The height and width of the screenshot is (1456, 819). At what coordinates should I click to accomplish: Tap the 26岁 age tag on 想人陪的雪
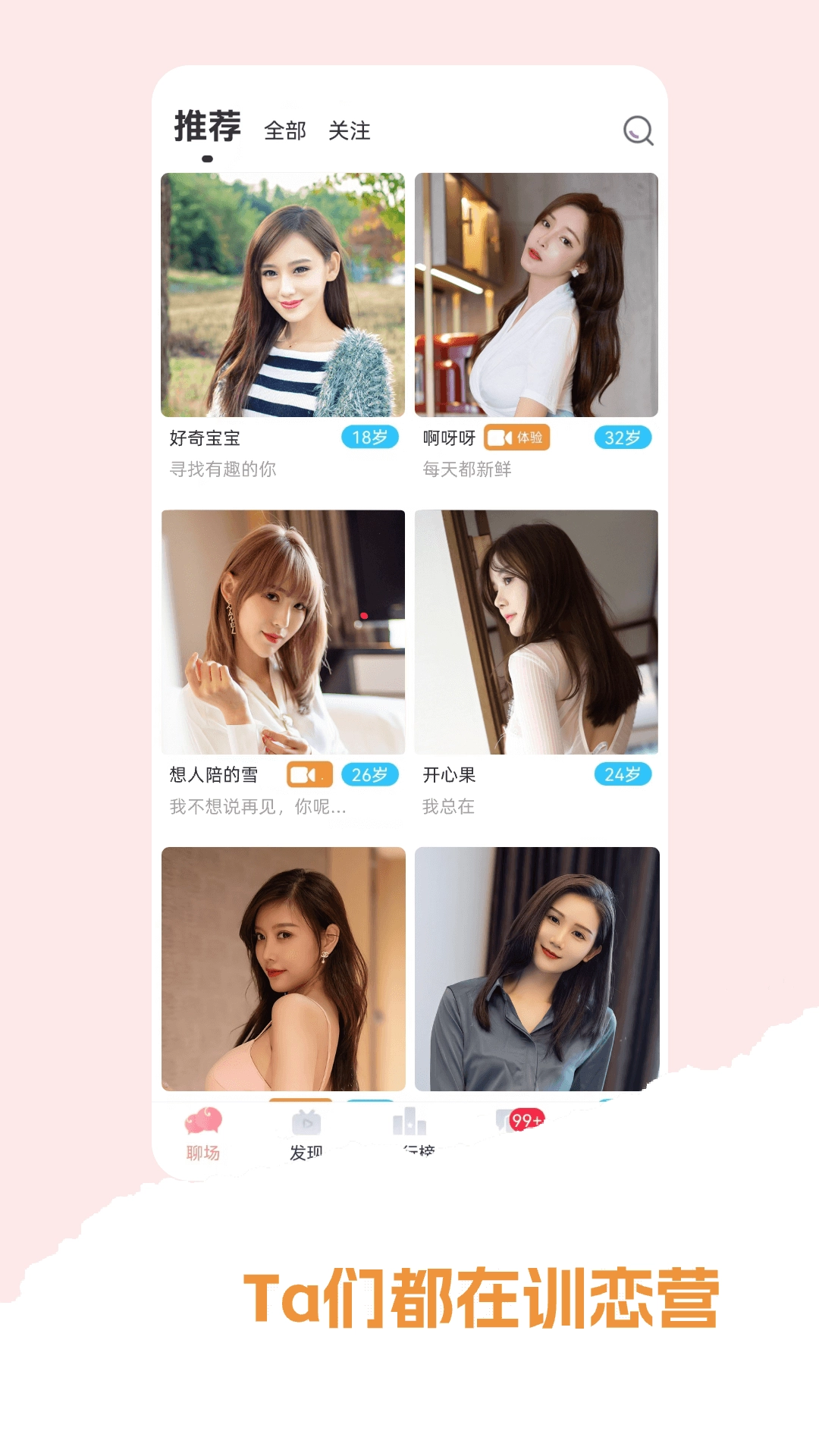tap(369, 773)
